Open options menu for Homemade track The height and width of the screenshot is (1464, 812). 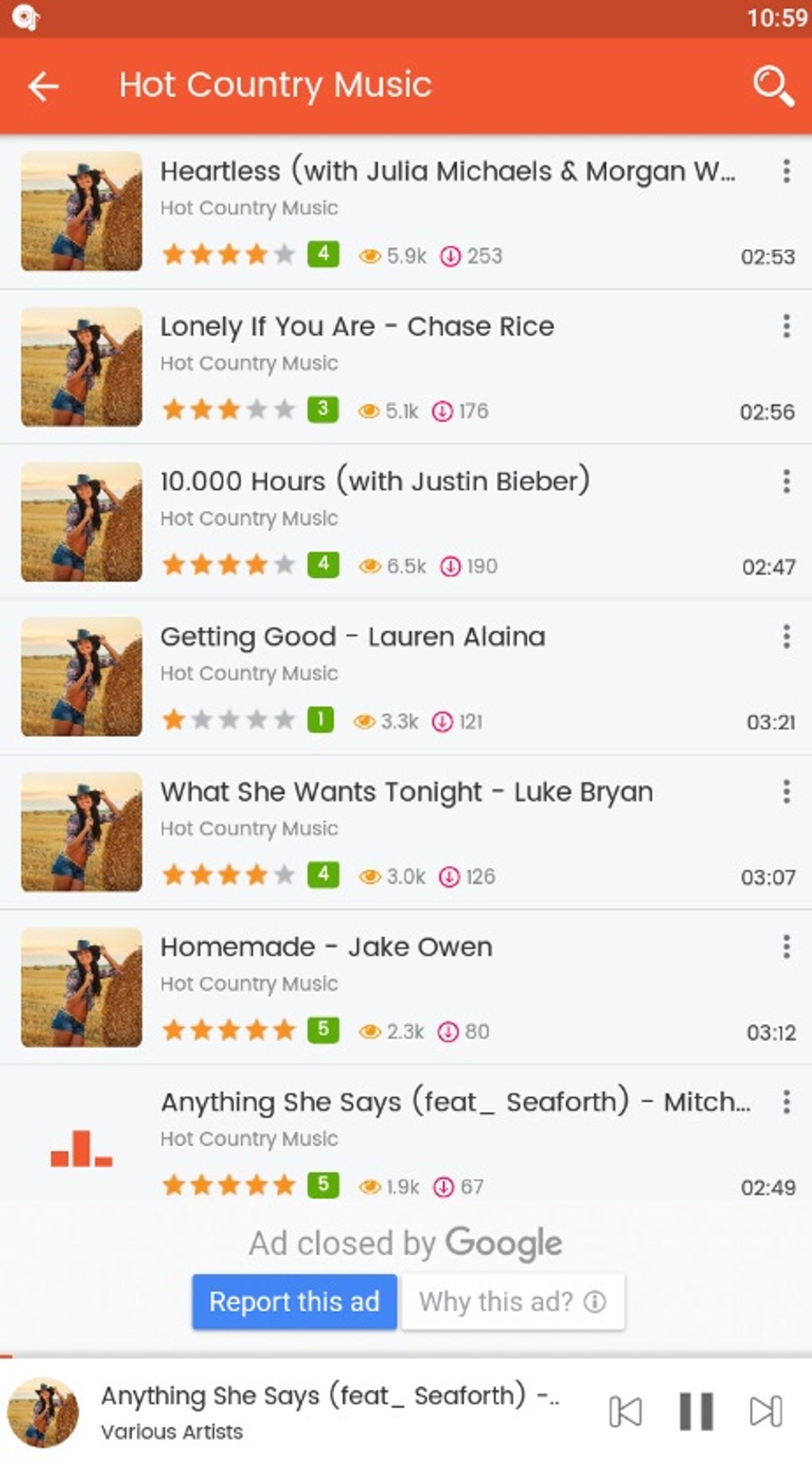coord(786,947)
